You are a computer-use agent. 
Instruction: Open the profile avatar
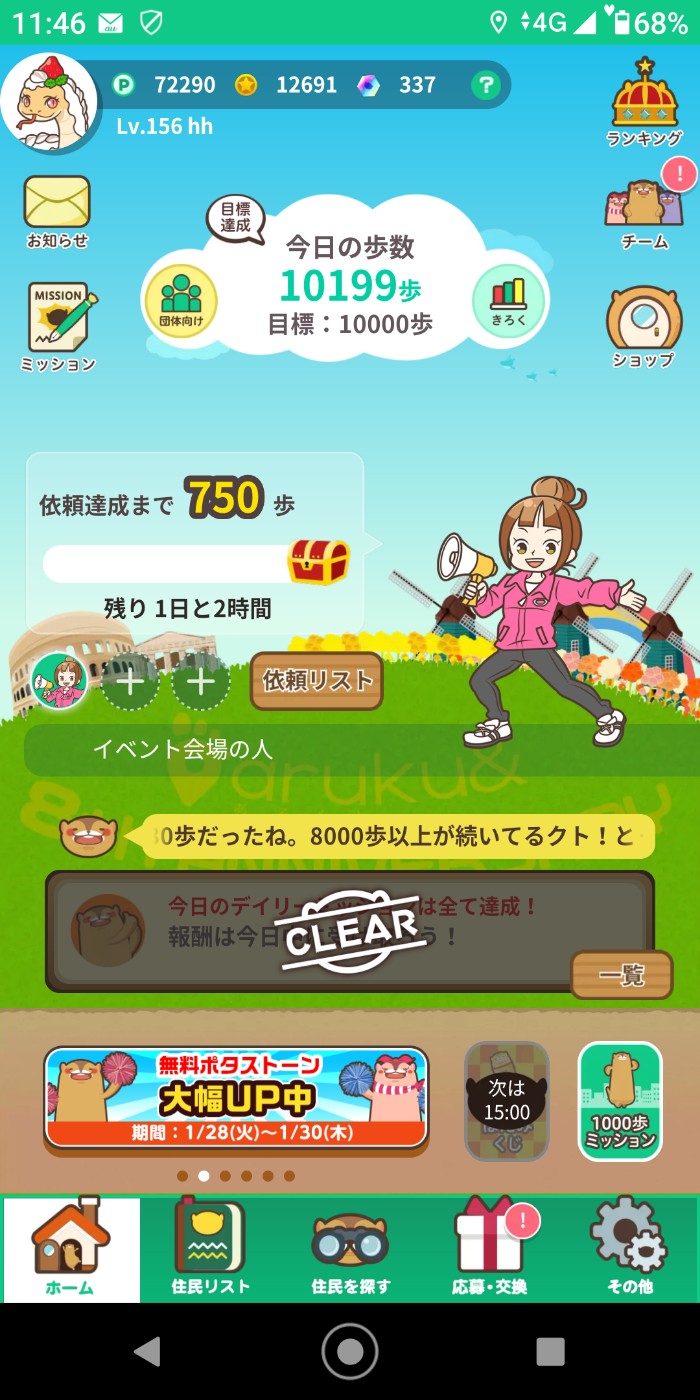pos(48,102)
